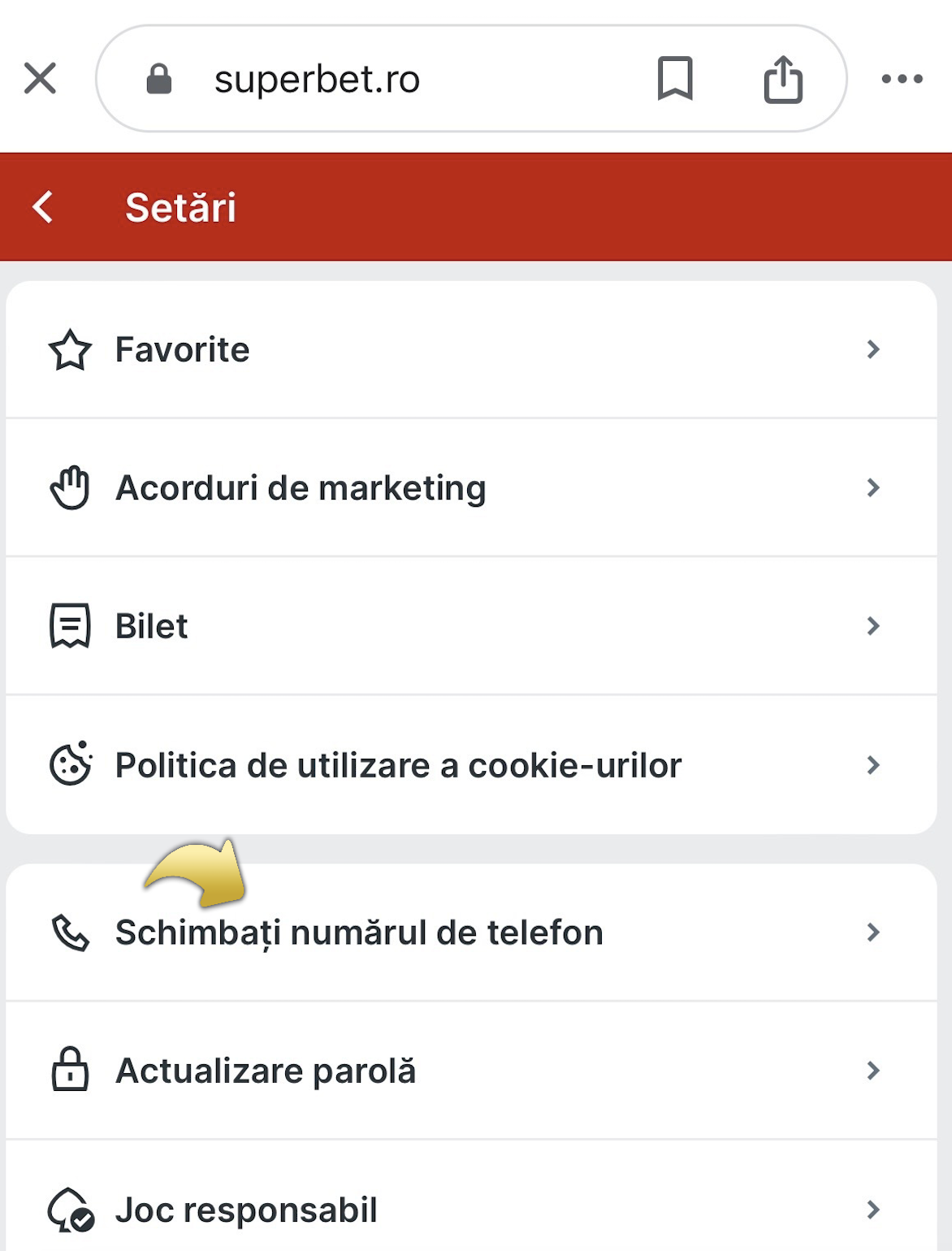Tap the superbet.ro address bar
Screen dimensions: 952x1251
click(317, 78)
